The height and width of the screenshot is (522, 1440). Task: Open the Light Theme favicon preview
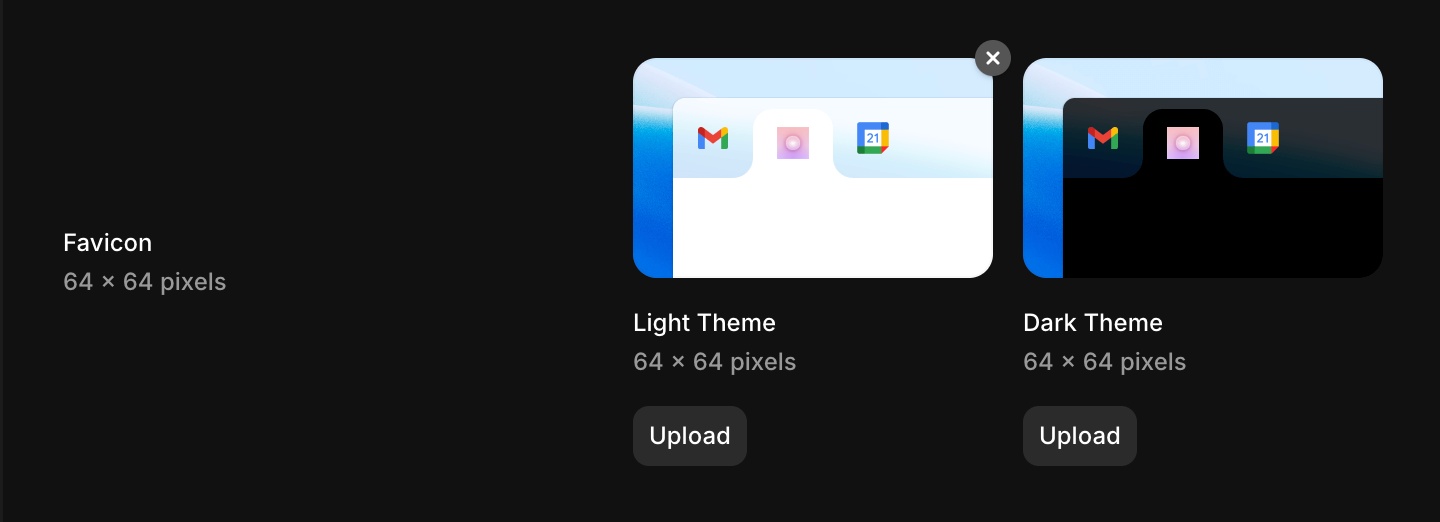(812, 168)
